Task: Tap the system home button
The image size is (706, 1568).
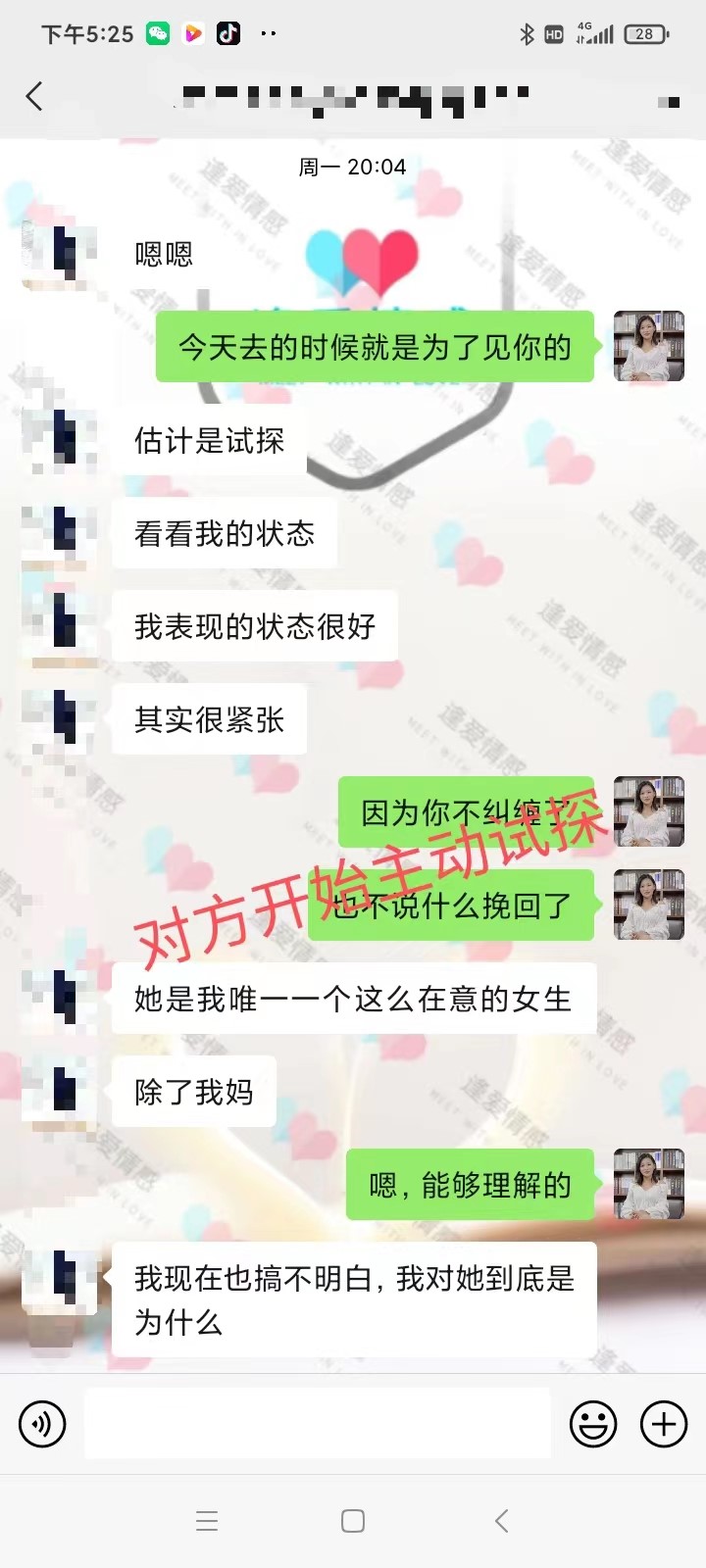Action: tap(353, 1521)
